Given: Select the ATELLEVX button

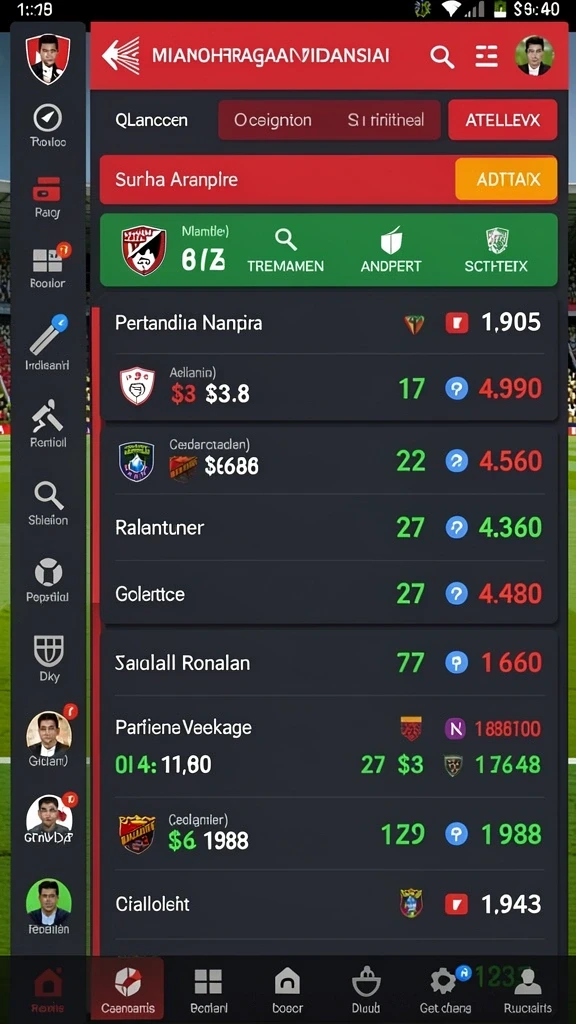Looking at the screenshot, I should (502, 120).
